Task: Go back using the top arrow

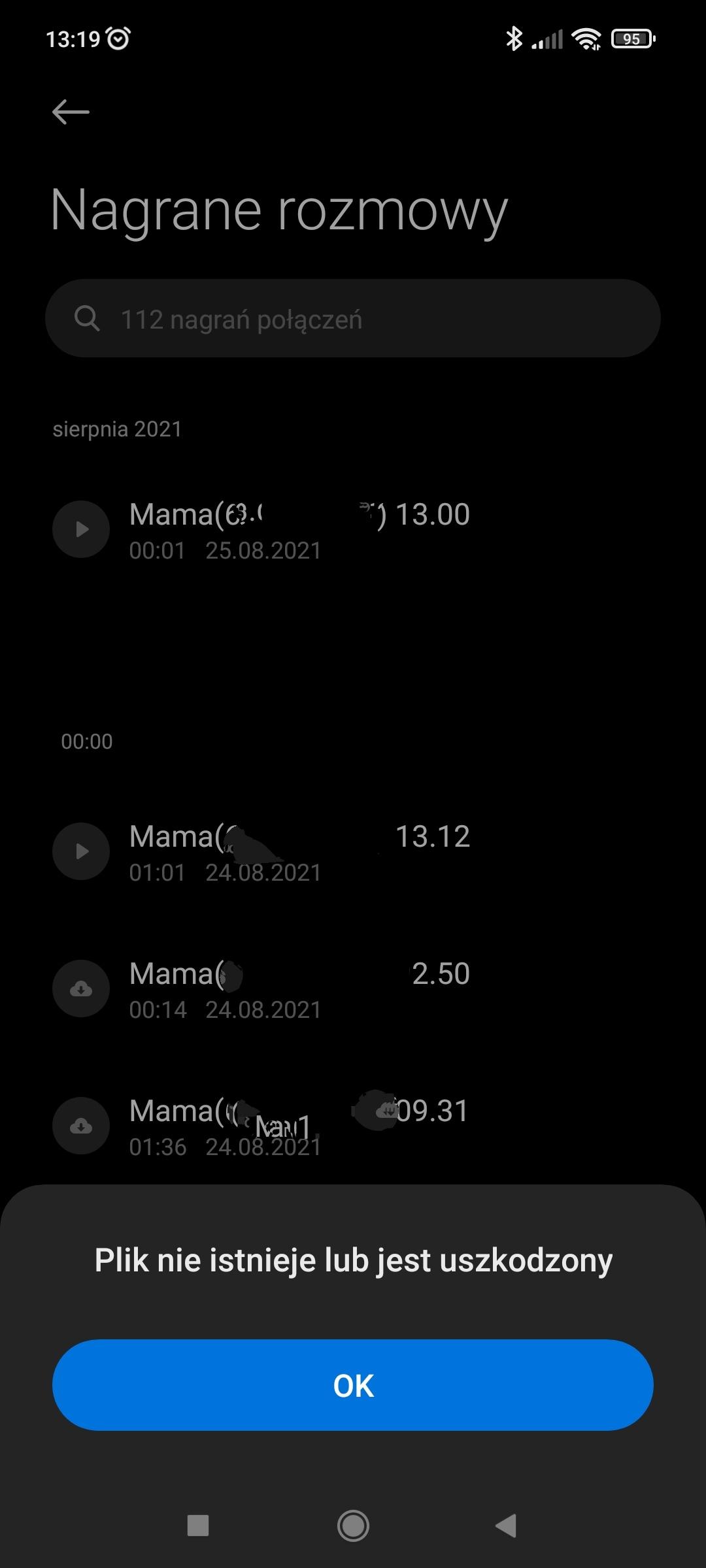Action: tap(71, 112)
